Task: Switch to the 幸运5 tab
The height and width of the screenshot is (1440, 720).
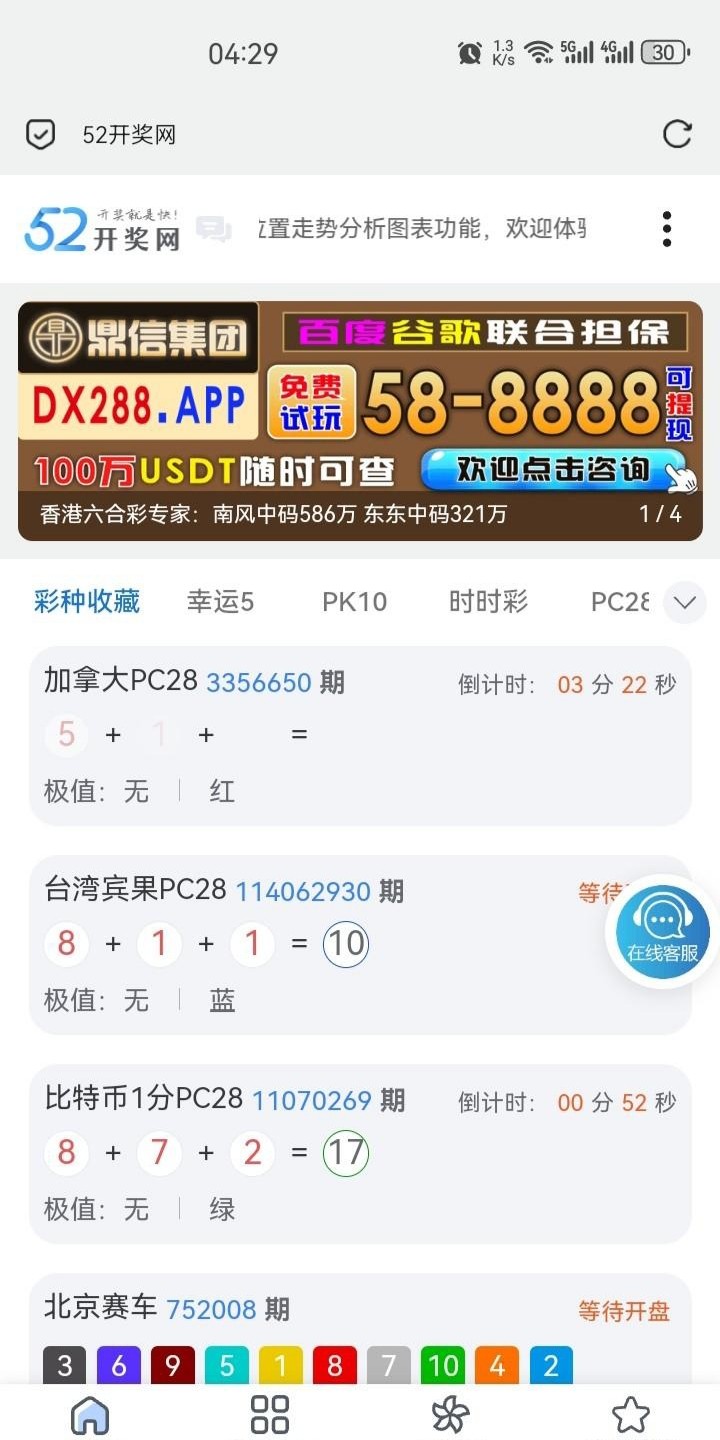Action: (x=220, y=602)
